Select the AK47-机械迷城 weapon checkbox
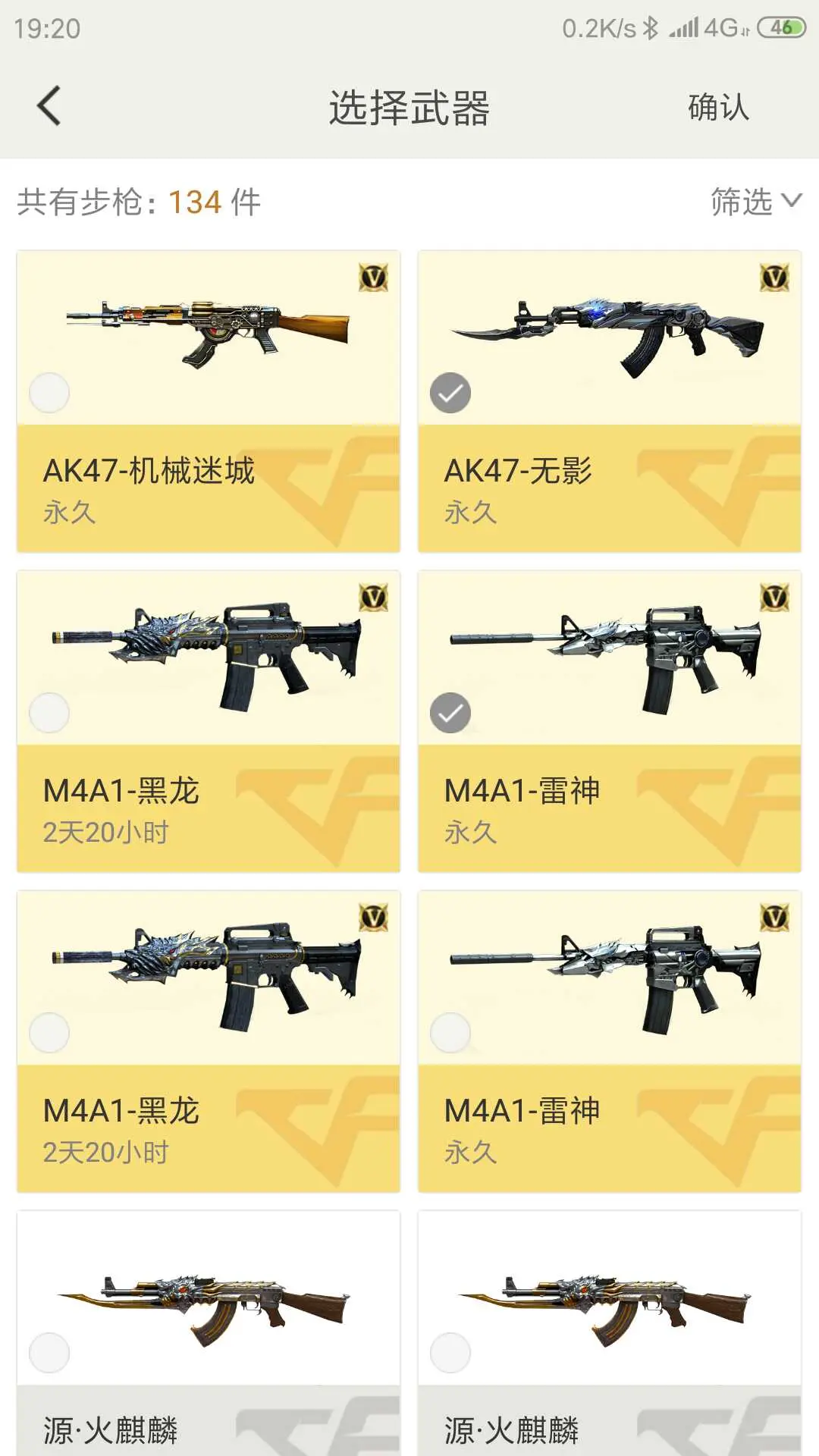The width and height of the screenshot is (819, 1456). pos(49,393)
